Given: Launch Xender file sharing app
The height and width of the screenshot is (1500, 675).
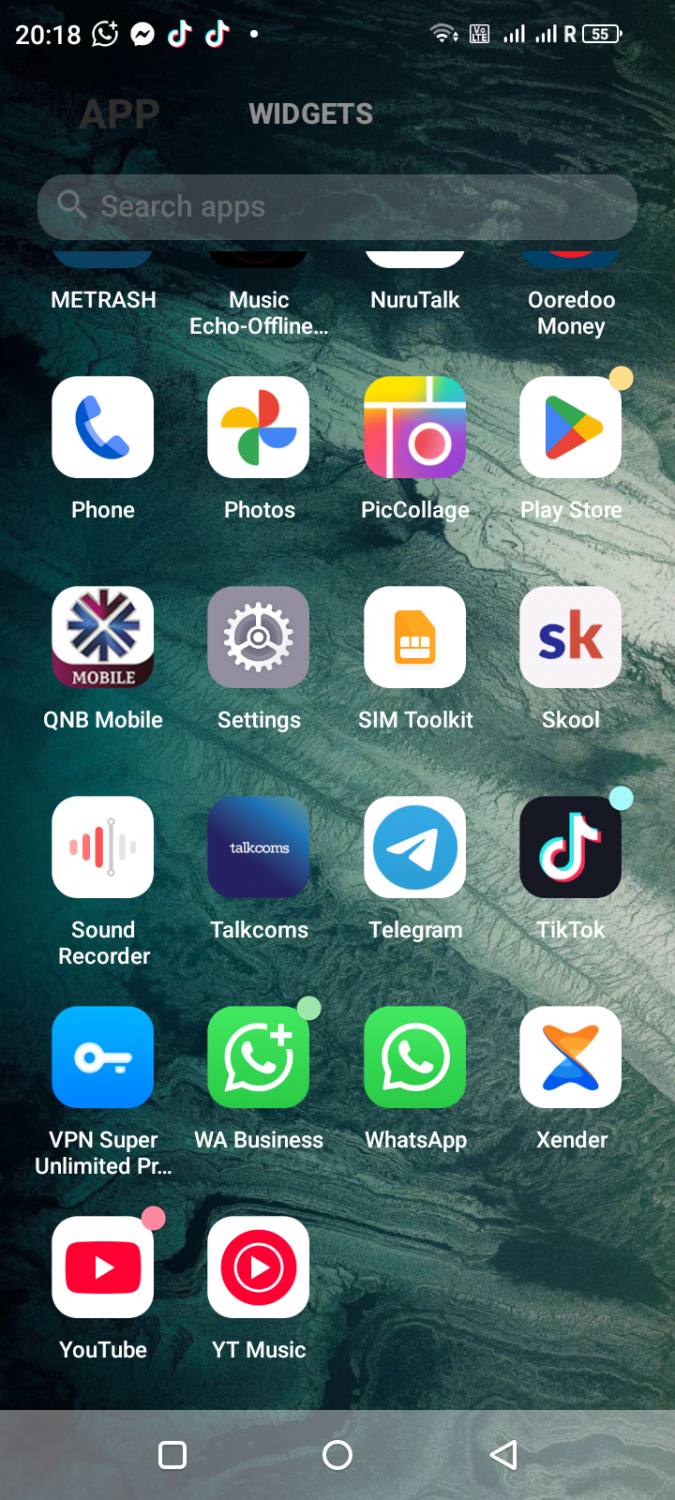Looking at the screenshot, I should (x=571, y=1058).
